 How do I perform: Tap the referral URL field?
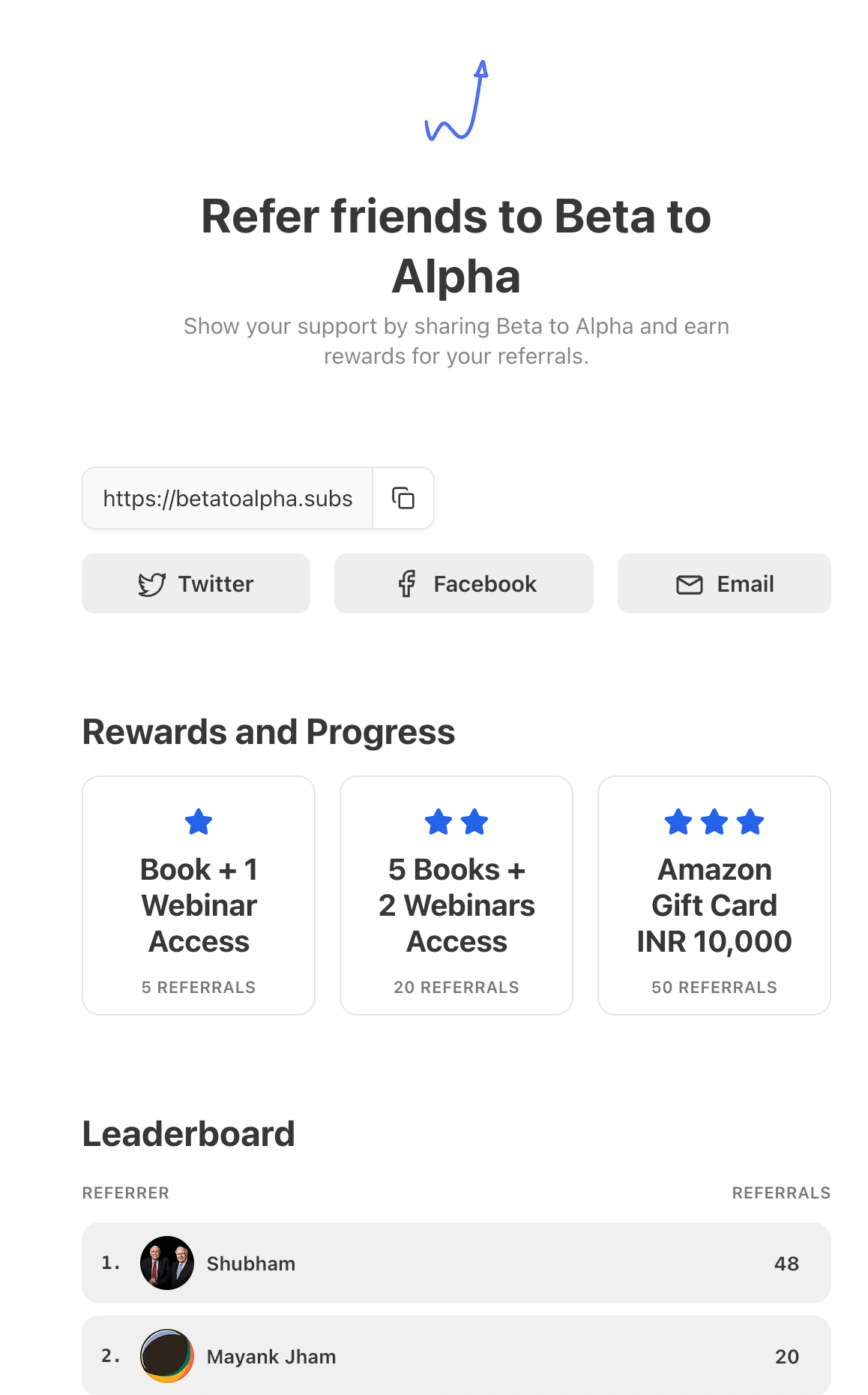click(228, 498)
